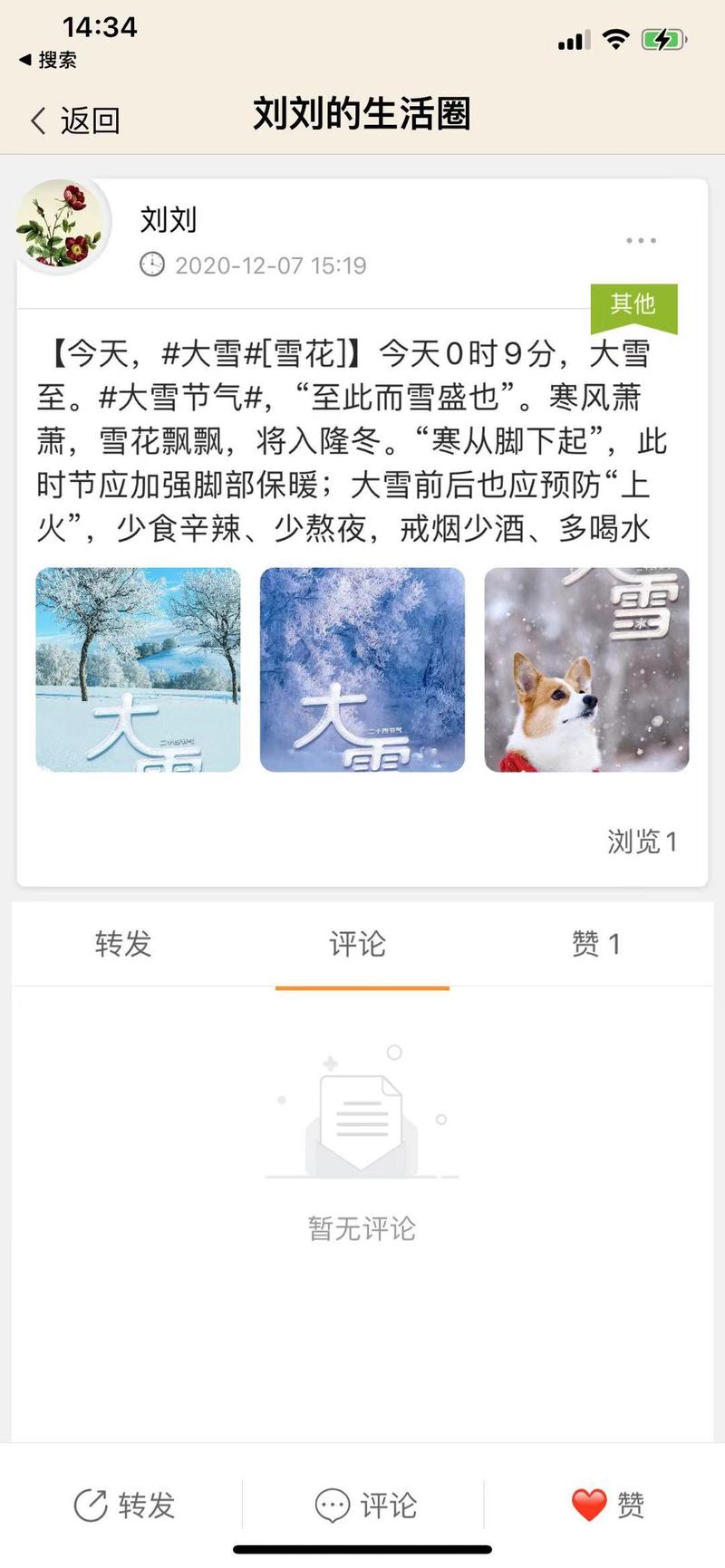725x1568 pixels.
Task: Switch to the 赞 1 tab
Action: 595,944
